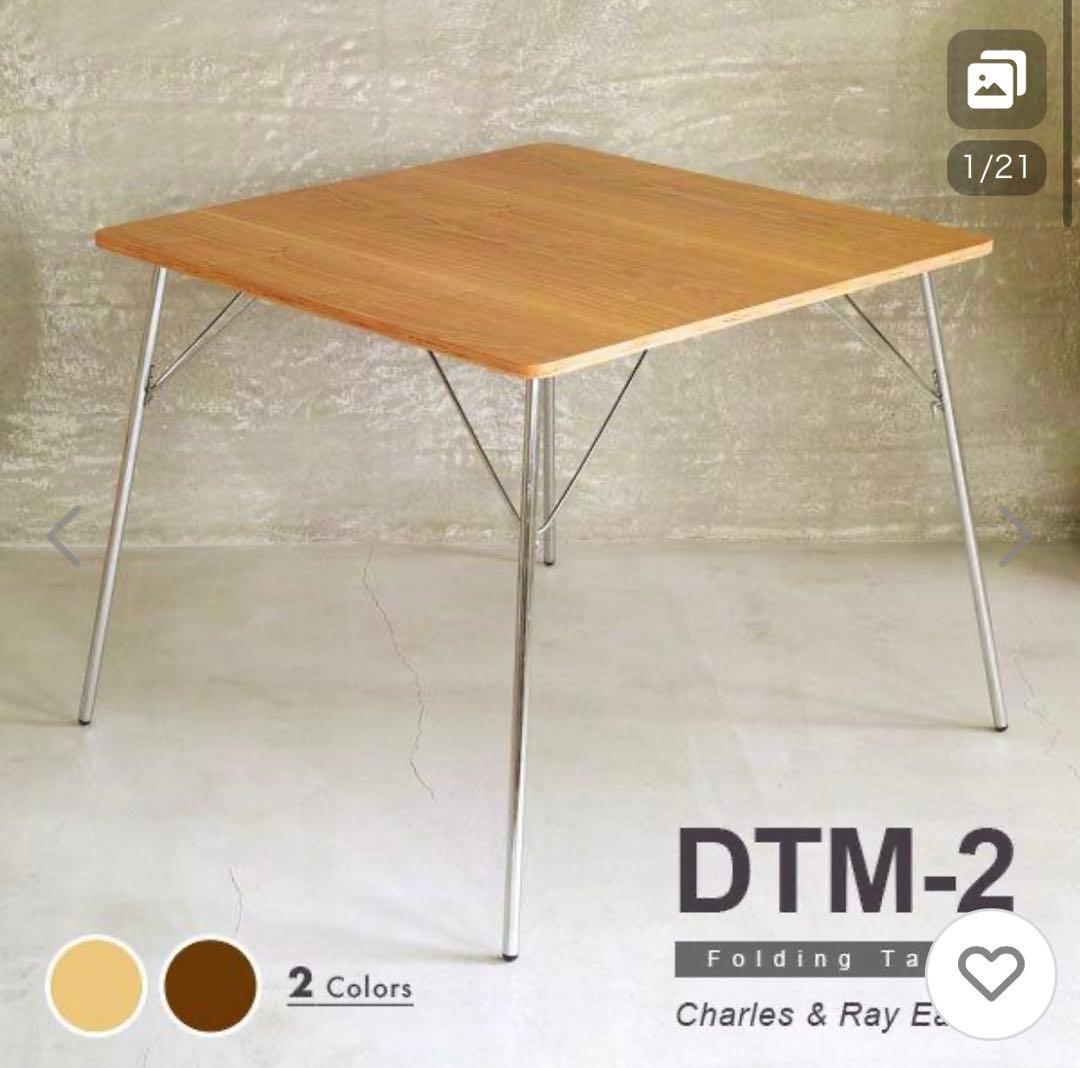Open the photo gallery icon

(996, 80)
